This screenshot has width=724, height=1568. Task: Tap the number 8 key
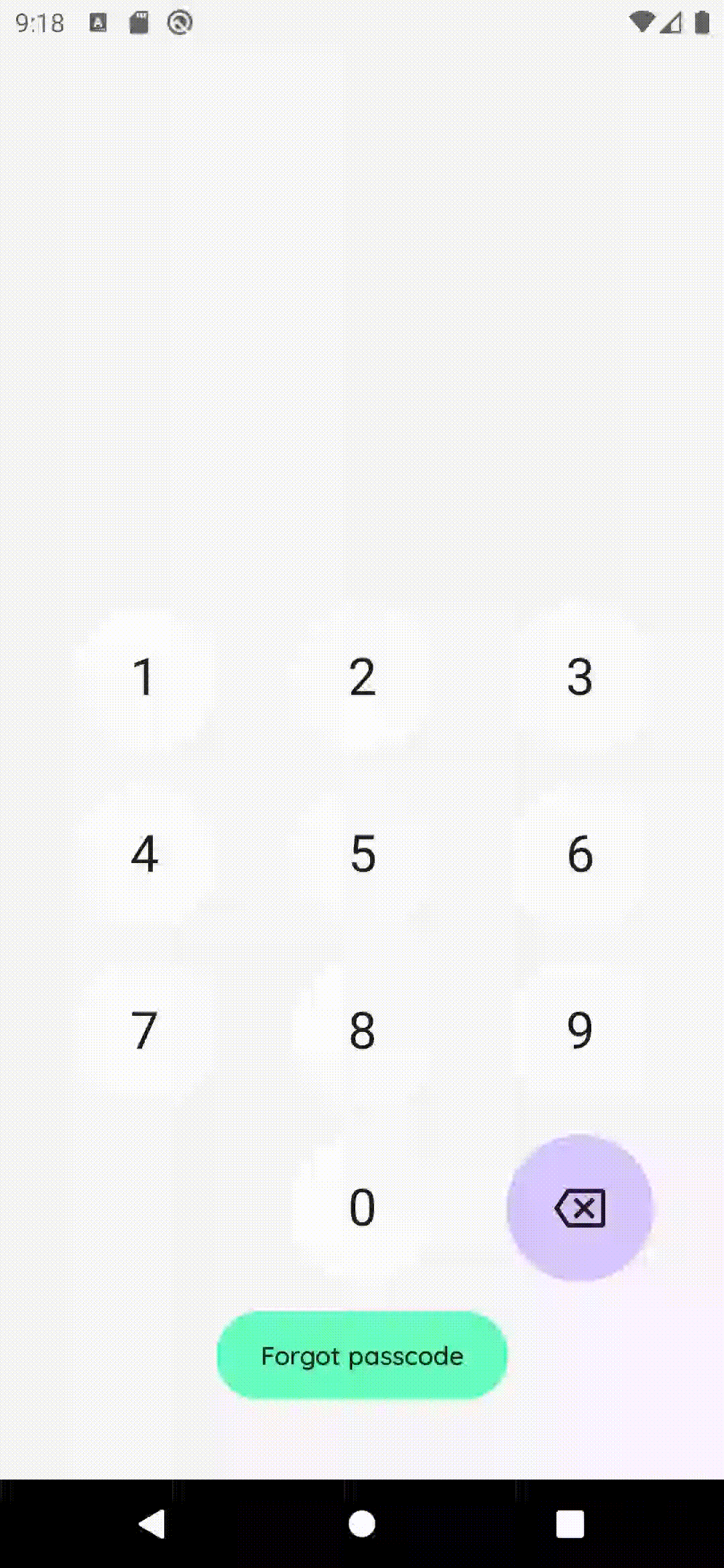click(362, 1031)
